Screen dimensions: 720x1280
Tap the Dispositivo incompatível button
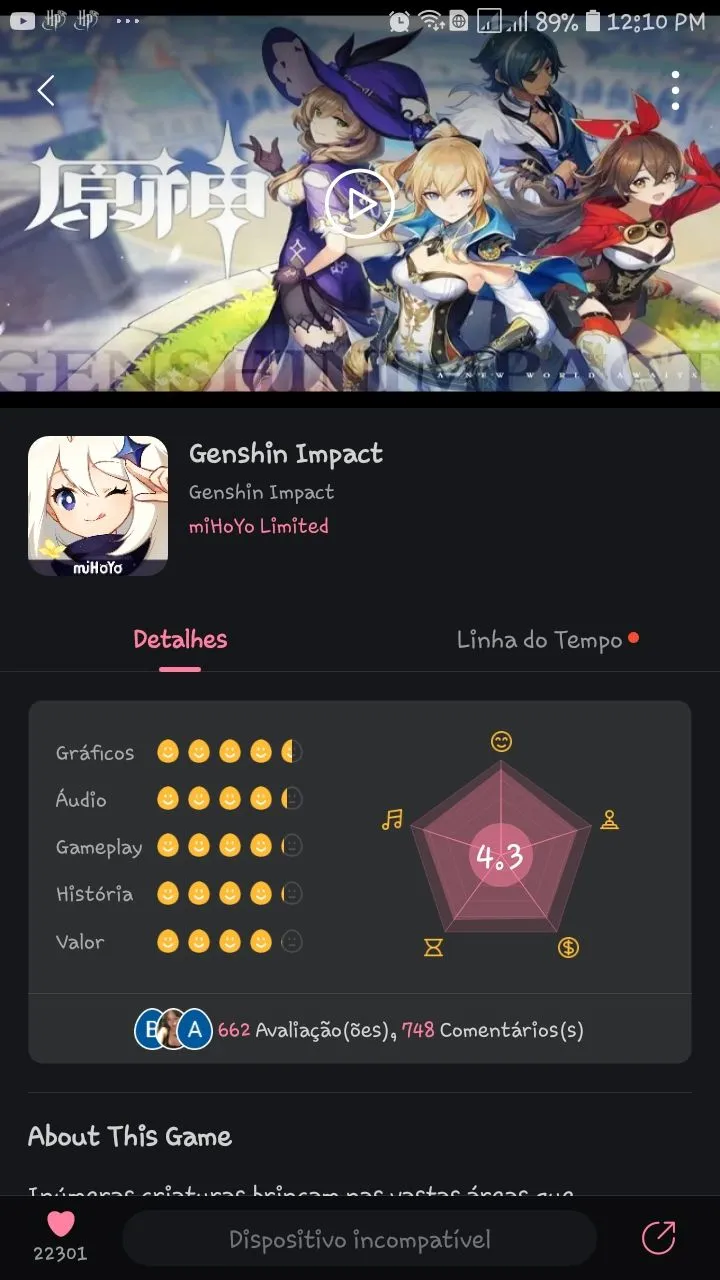[360, 1240]
